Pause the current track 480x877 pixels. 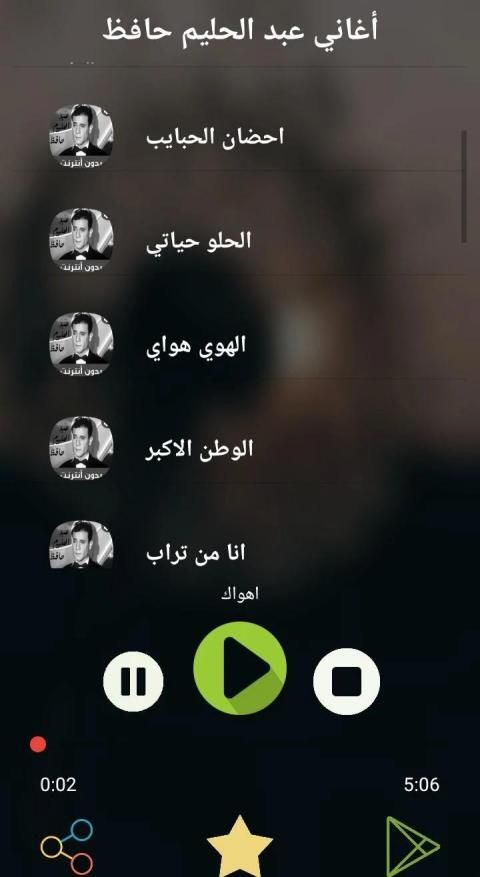click(x=133, y=681)
